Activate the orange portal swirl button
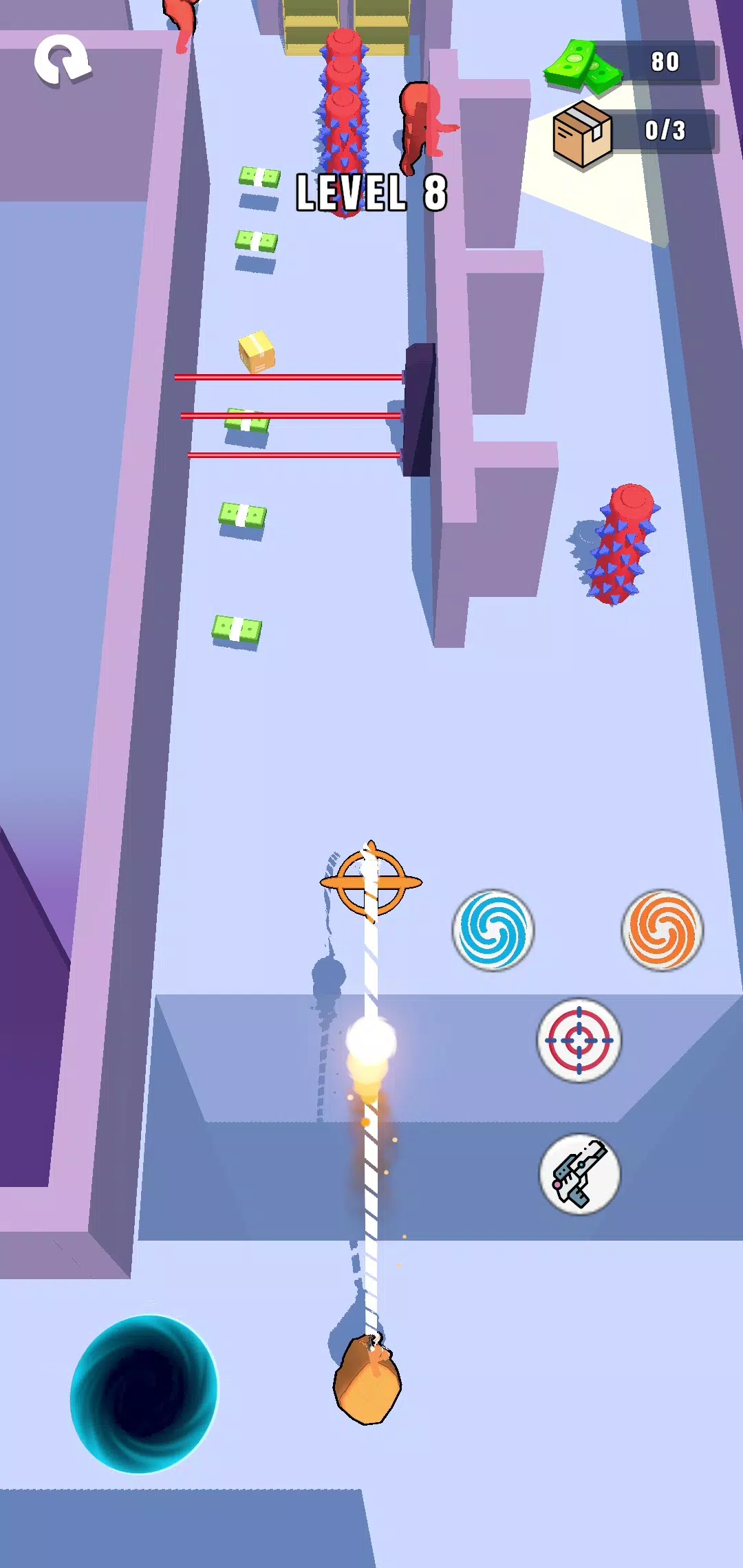This screenshot has height=1568, width=743. click(x=663, y=930)
